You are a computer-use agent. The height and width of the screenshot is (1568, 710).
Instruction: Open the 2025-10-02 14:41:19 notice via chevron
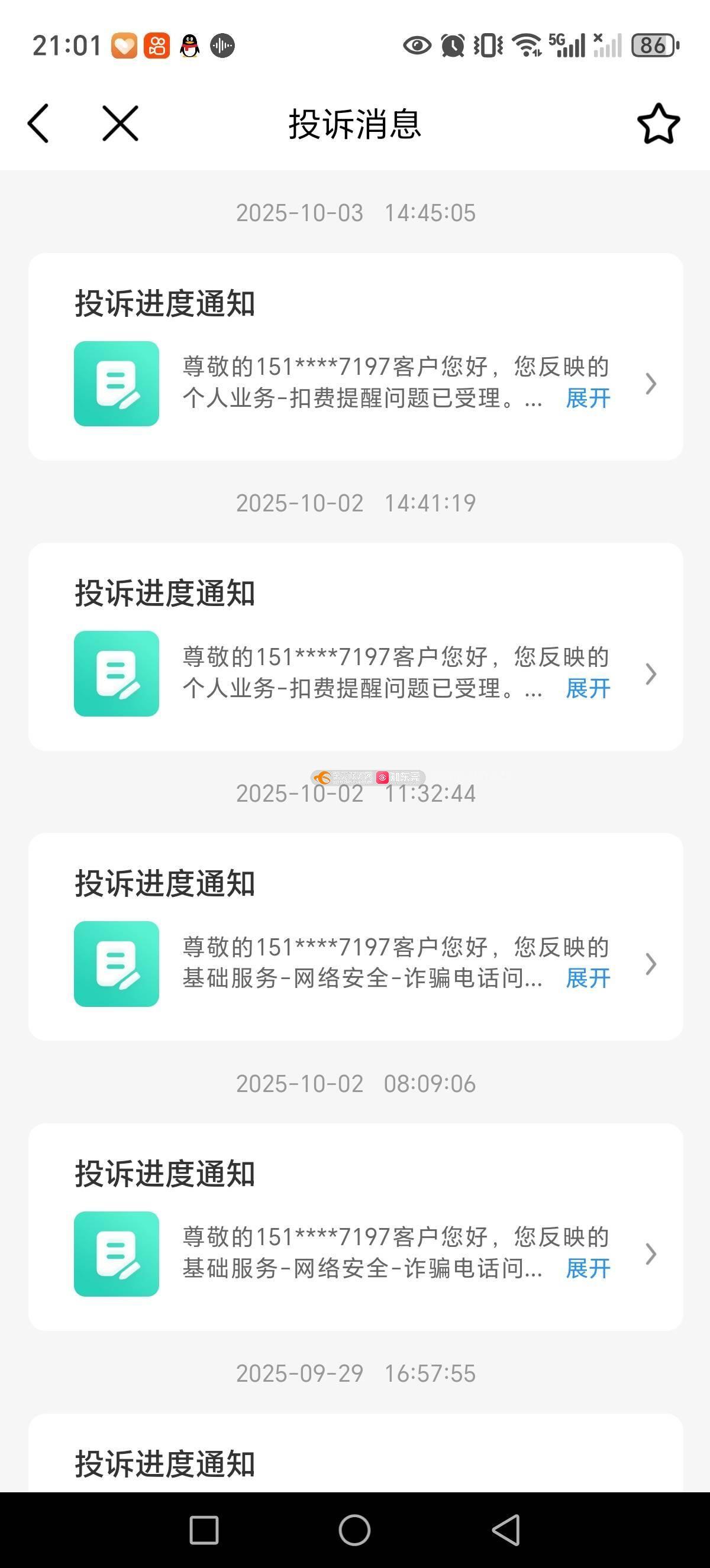tap(651, 675)
